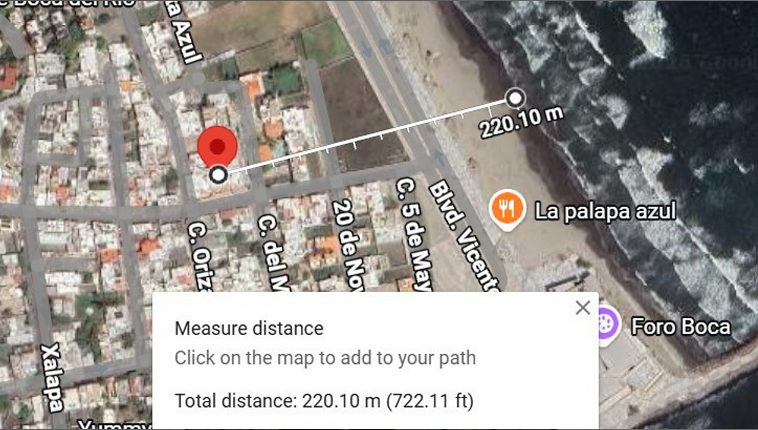Image resolution: width=758 pixels, height=430 pixels.
Task: Select the measurement start point near pin
Action: coord(219,176)
